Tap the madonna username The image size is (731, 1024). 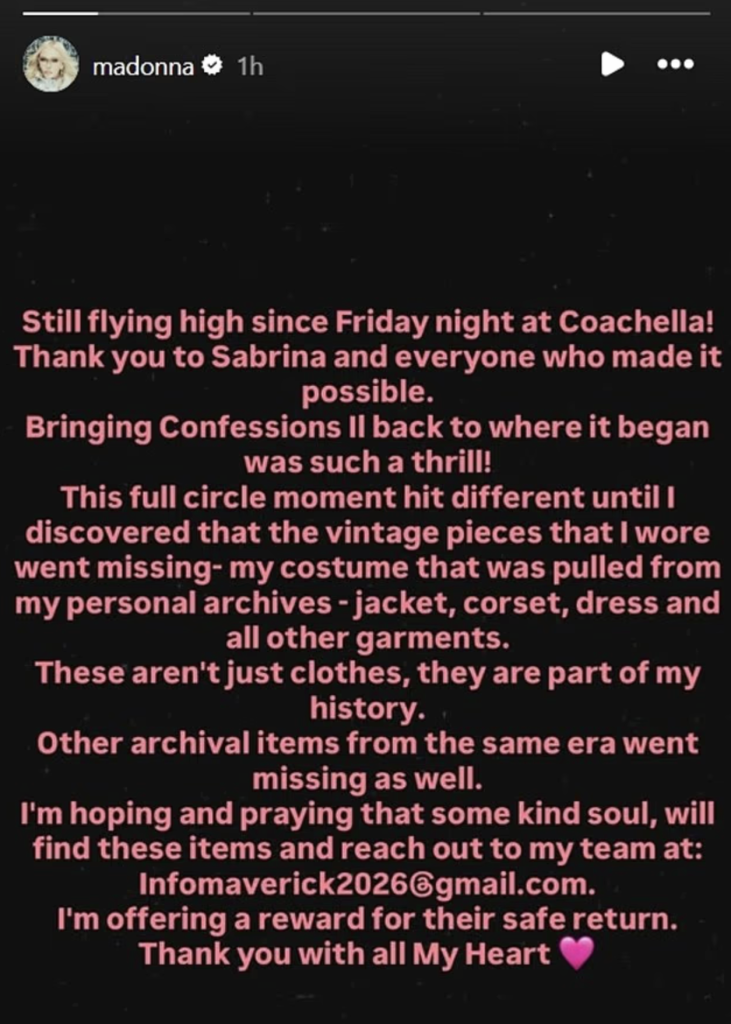[x=142, y=66]
